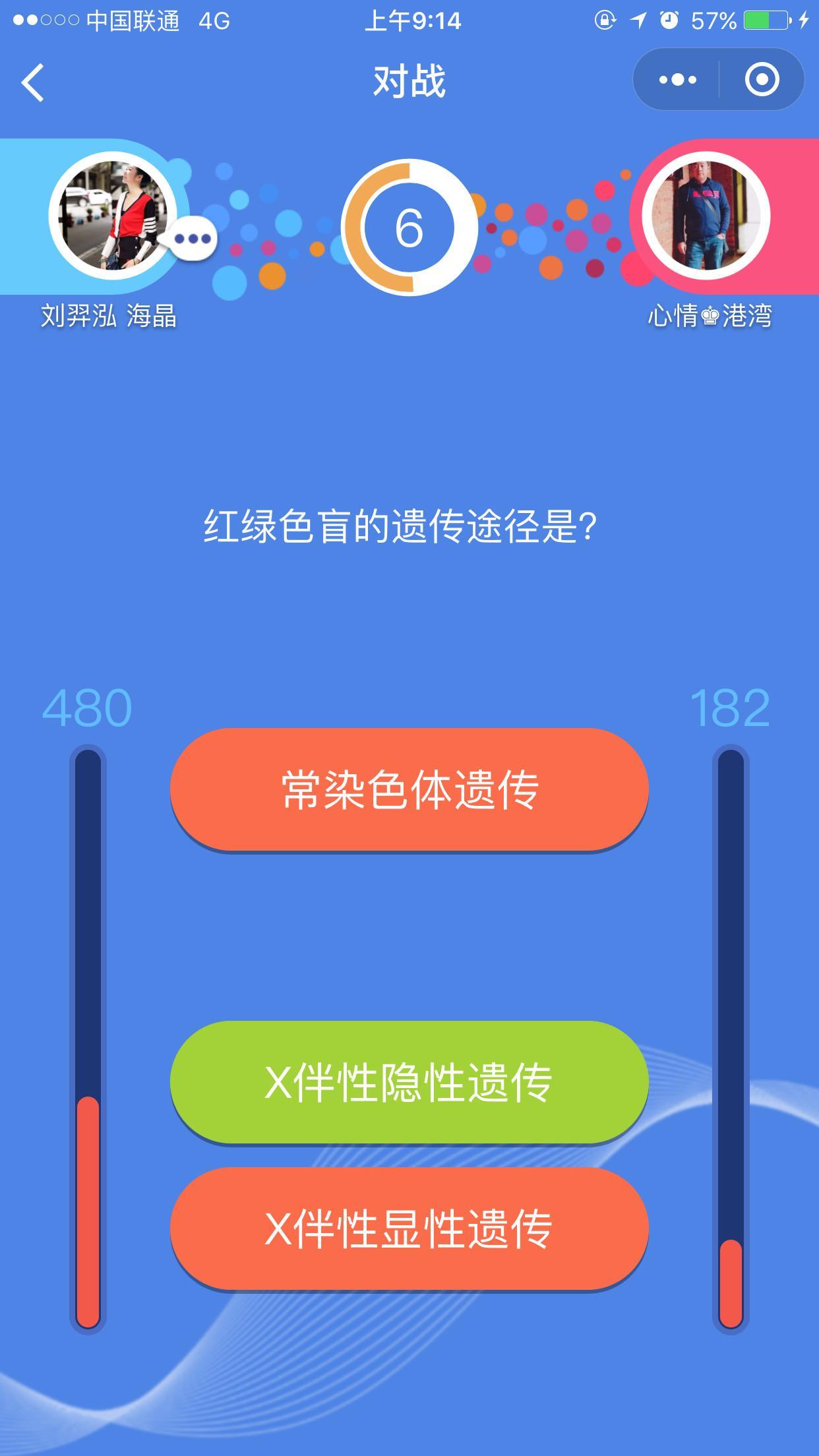
Task: Go back from the 对战 screen
Action: pos(33,82)
